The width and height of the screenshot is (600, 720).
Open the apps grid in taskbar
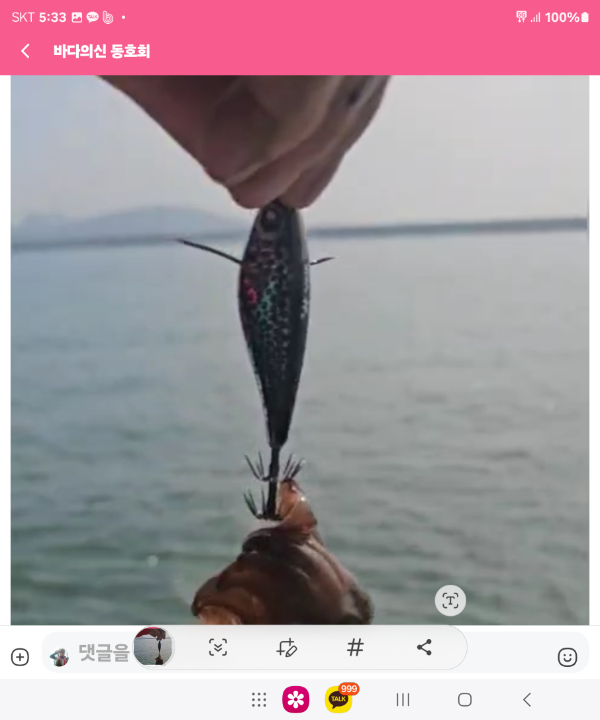259,699
